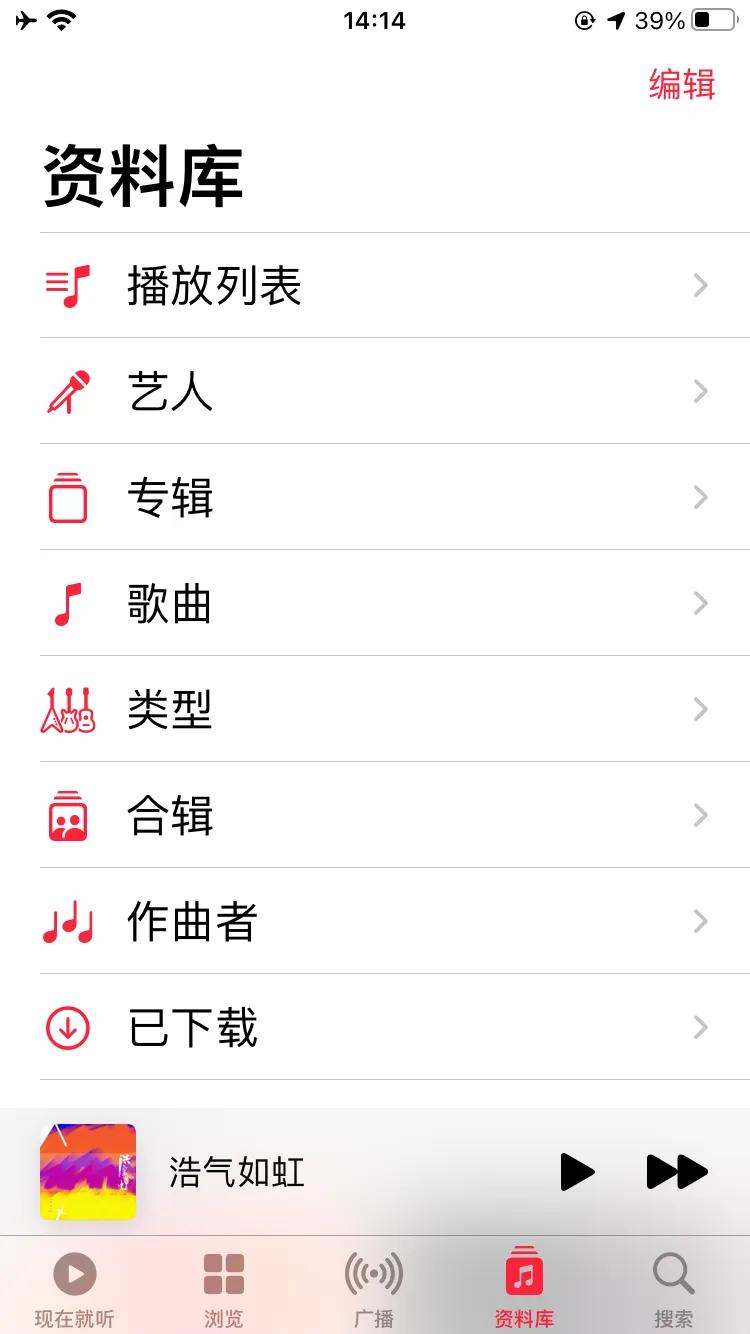Tap the 编辑 (Edit) button
Viewport: 750px width, 1334px height.
point(683,86)
